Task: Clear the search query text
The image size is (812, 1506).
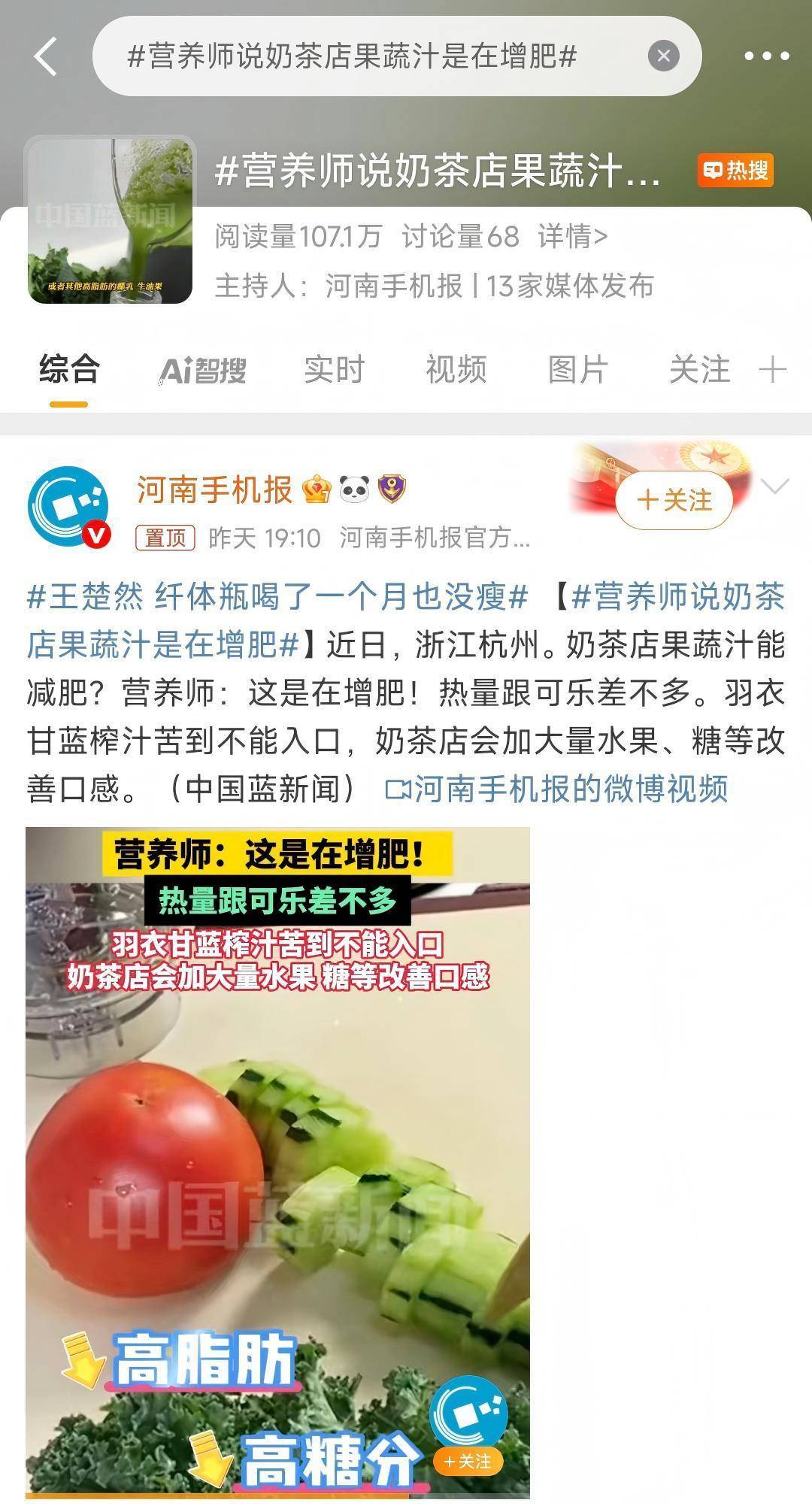Action: [x=663, y=56]
